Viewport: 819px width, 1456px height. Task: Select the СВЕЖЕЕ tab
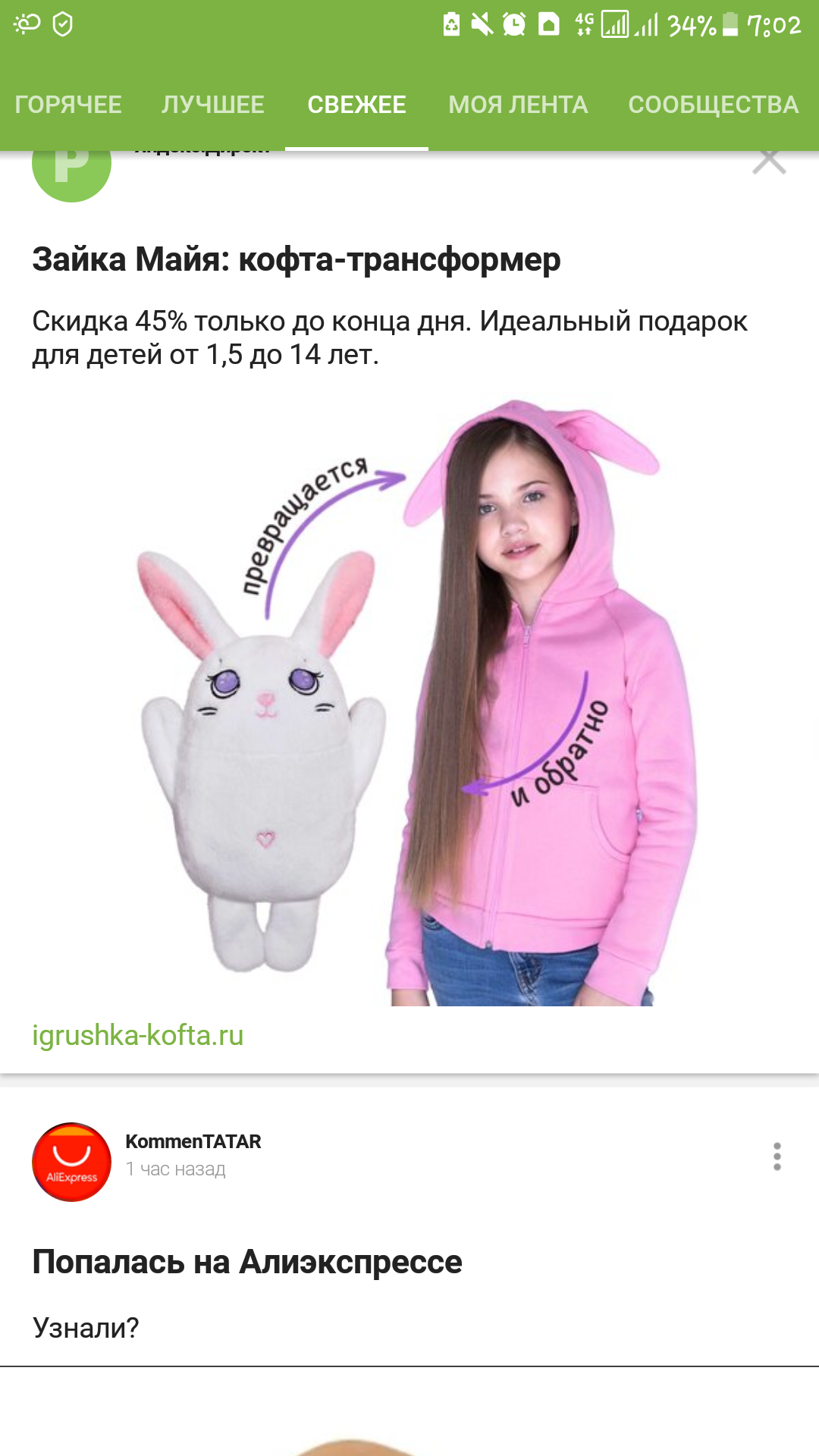click(356, 105)
